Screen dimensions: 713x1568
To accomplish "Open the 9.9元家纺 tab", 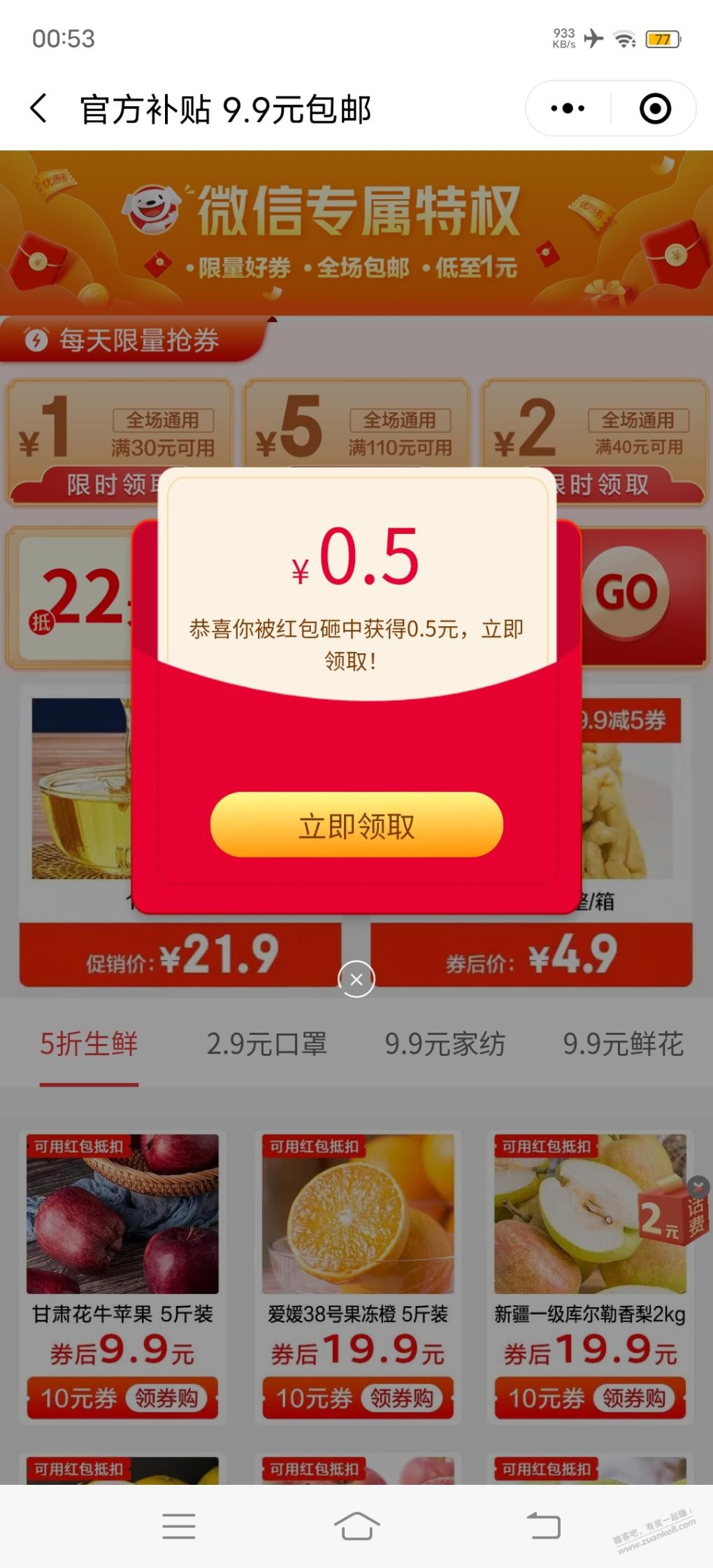I will coord(445,1044).
